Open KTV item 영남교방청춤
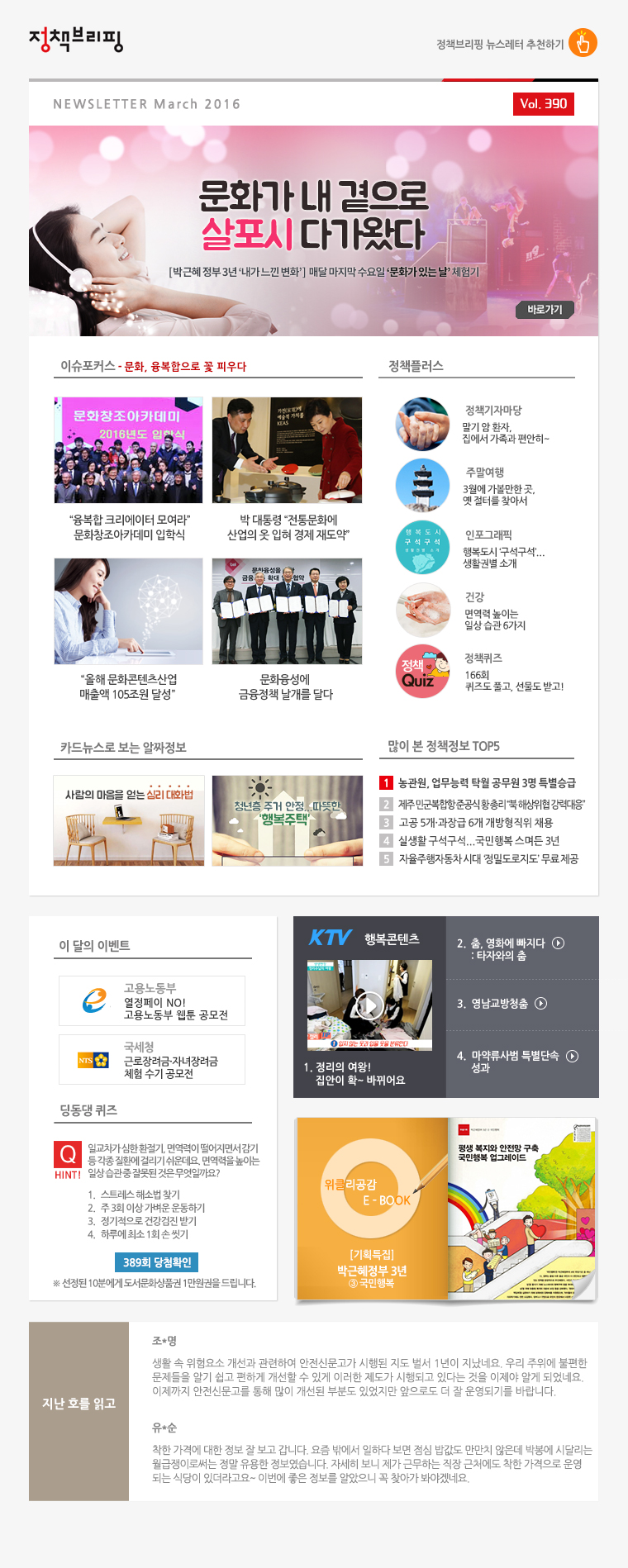628x1568 pixels. (502, 1004)
